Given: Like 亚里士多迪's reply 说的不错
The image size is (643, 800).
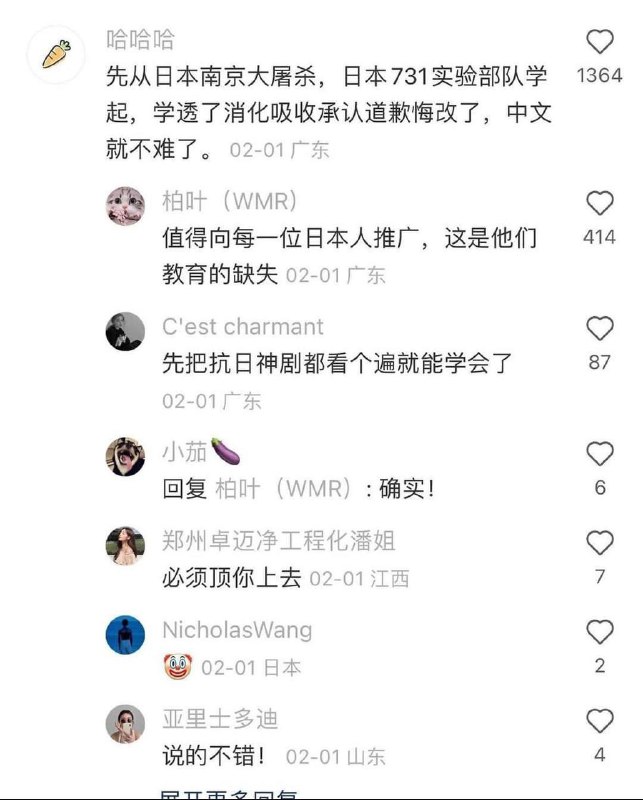Looking at the screenshot, I should (x=599, y=722).
